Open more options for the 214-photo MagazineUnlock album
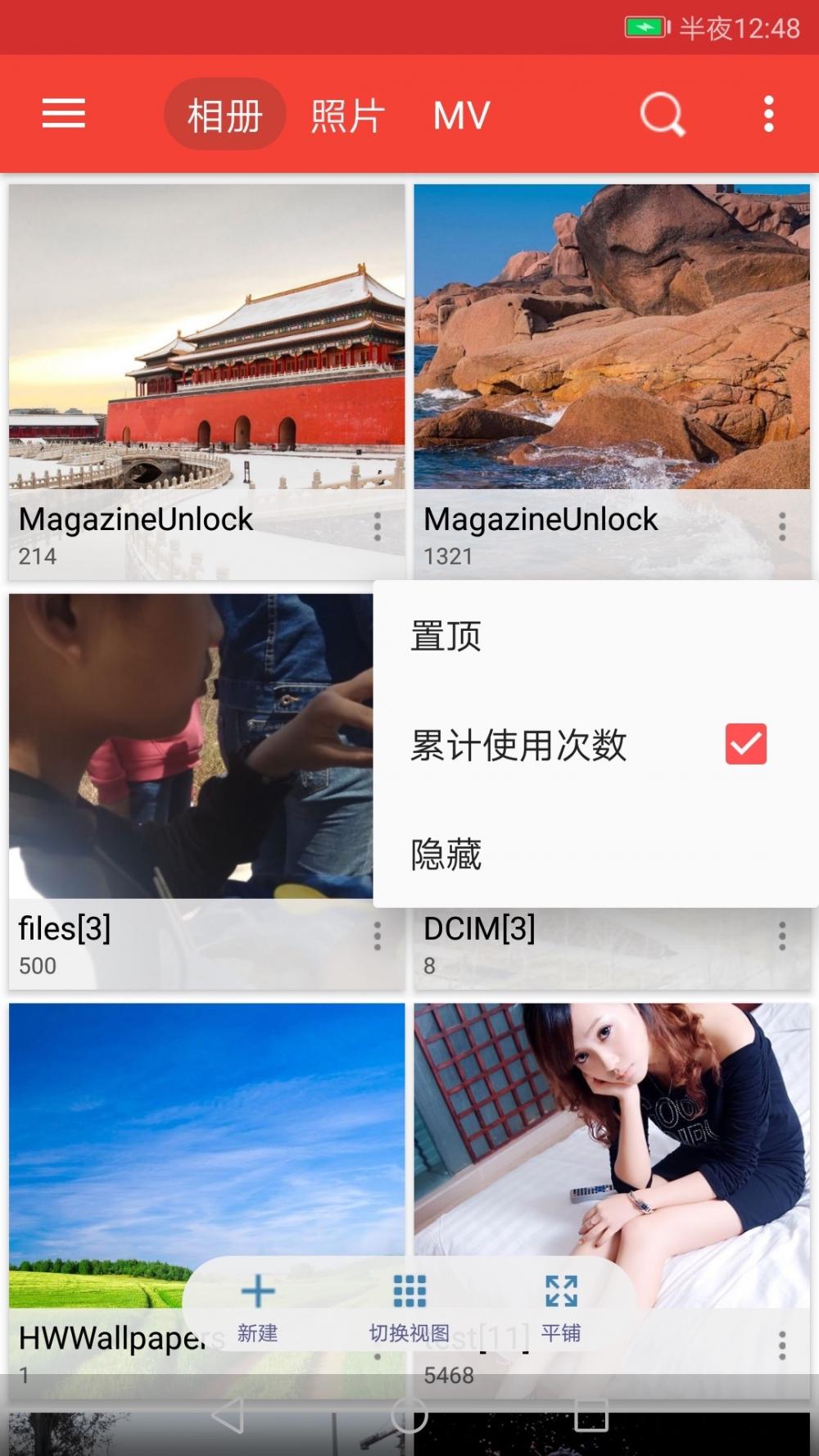The width and height of the screenshot is (819, 1456). (x=378, y=526)
